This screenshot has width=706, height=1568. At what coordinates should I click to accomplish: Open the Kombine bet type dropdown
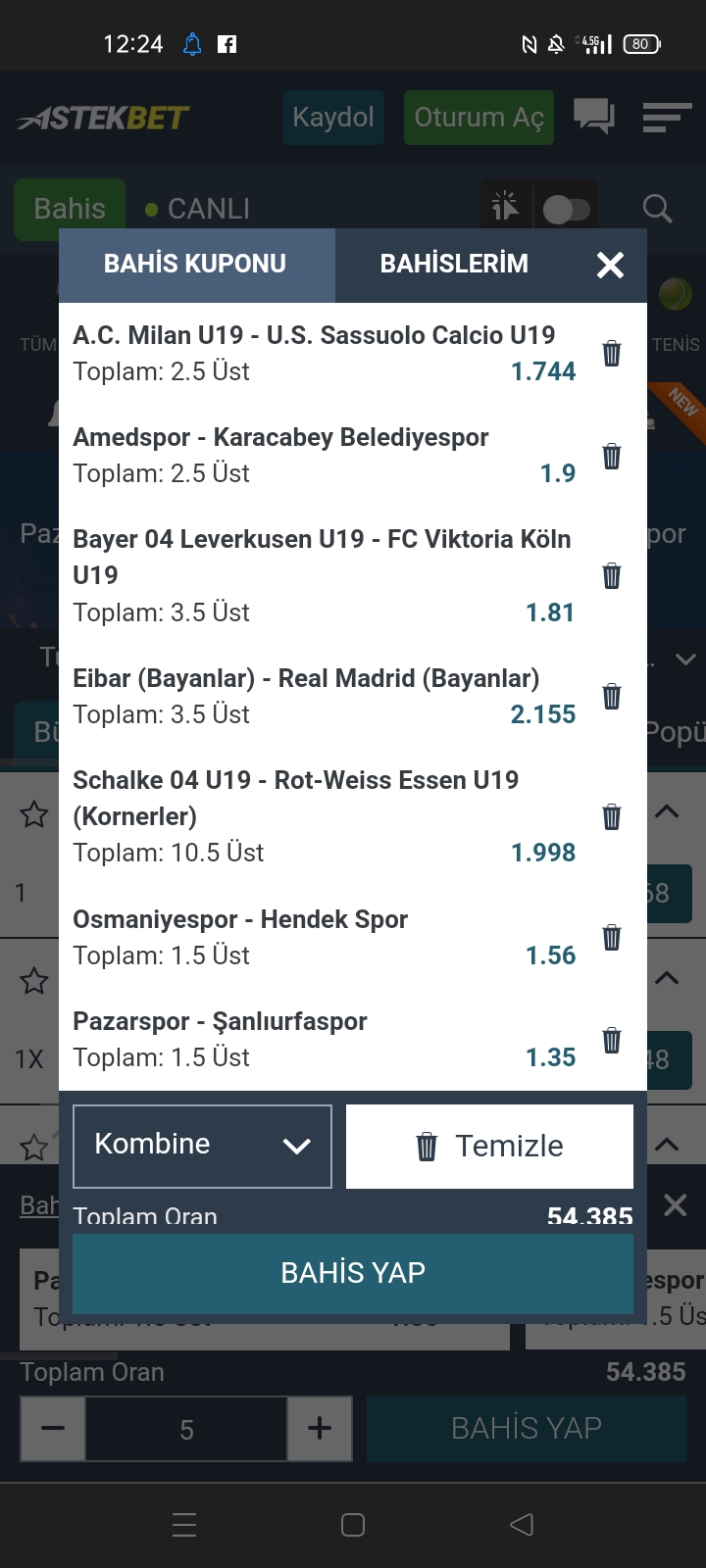tap(202, 1146)
